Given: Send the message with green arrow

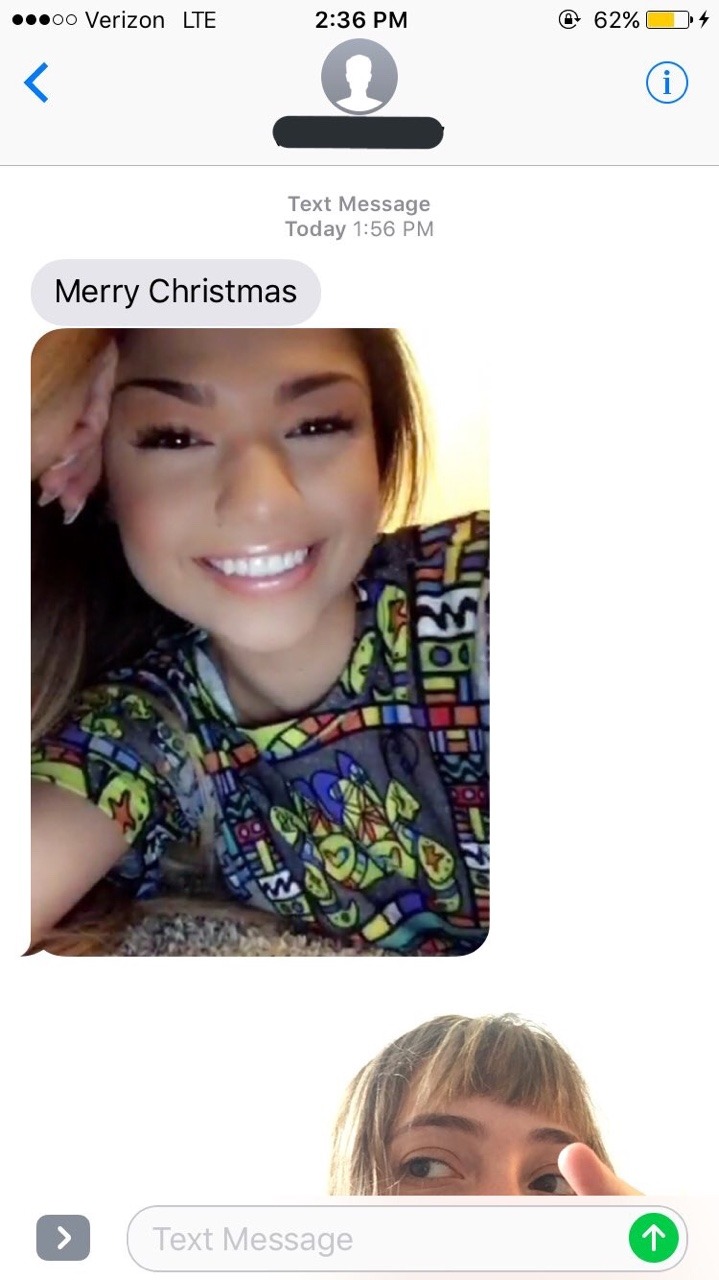Looking at the screenshot, I should [x=653, y=1239].
